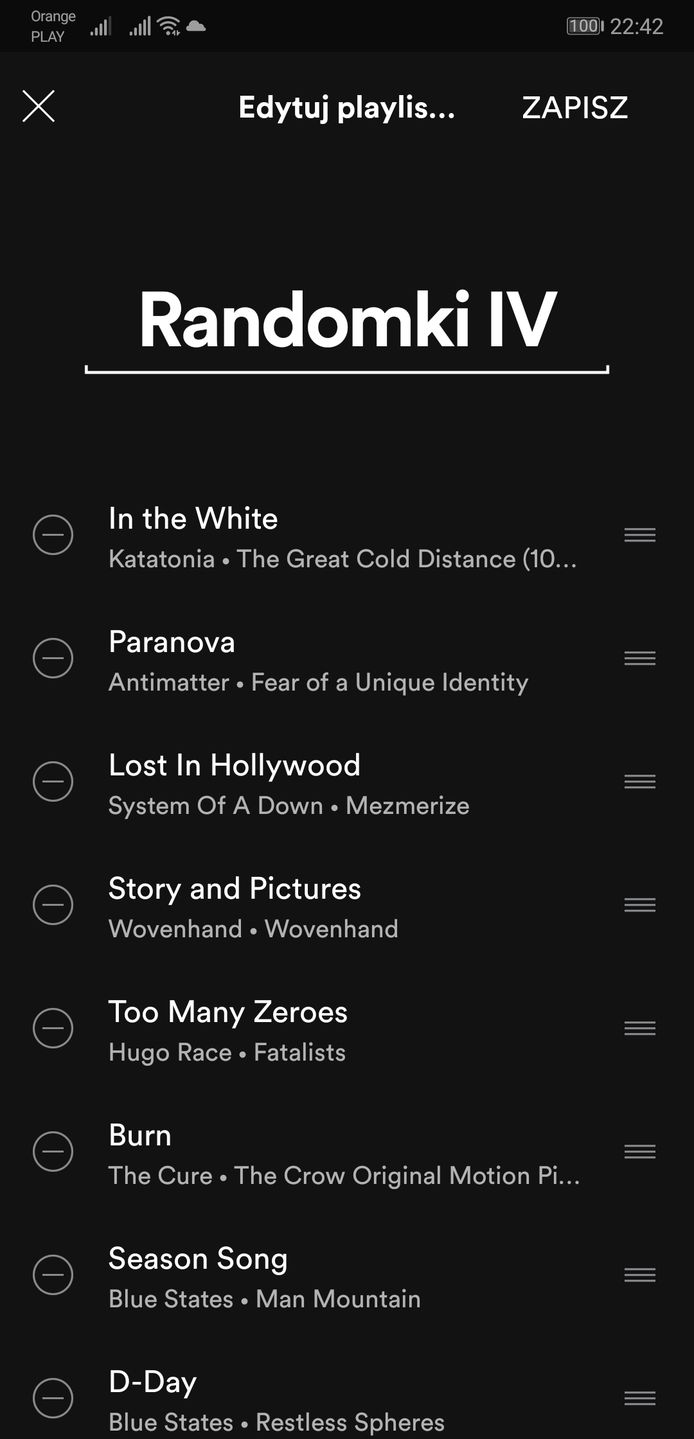
Task: Remove Lost In Hollywood track
Action: [53, 781]
